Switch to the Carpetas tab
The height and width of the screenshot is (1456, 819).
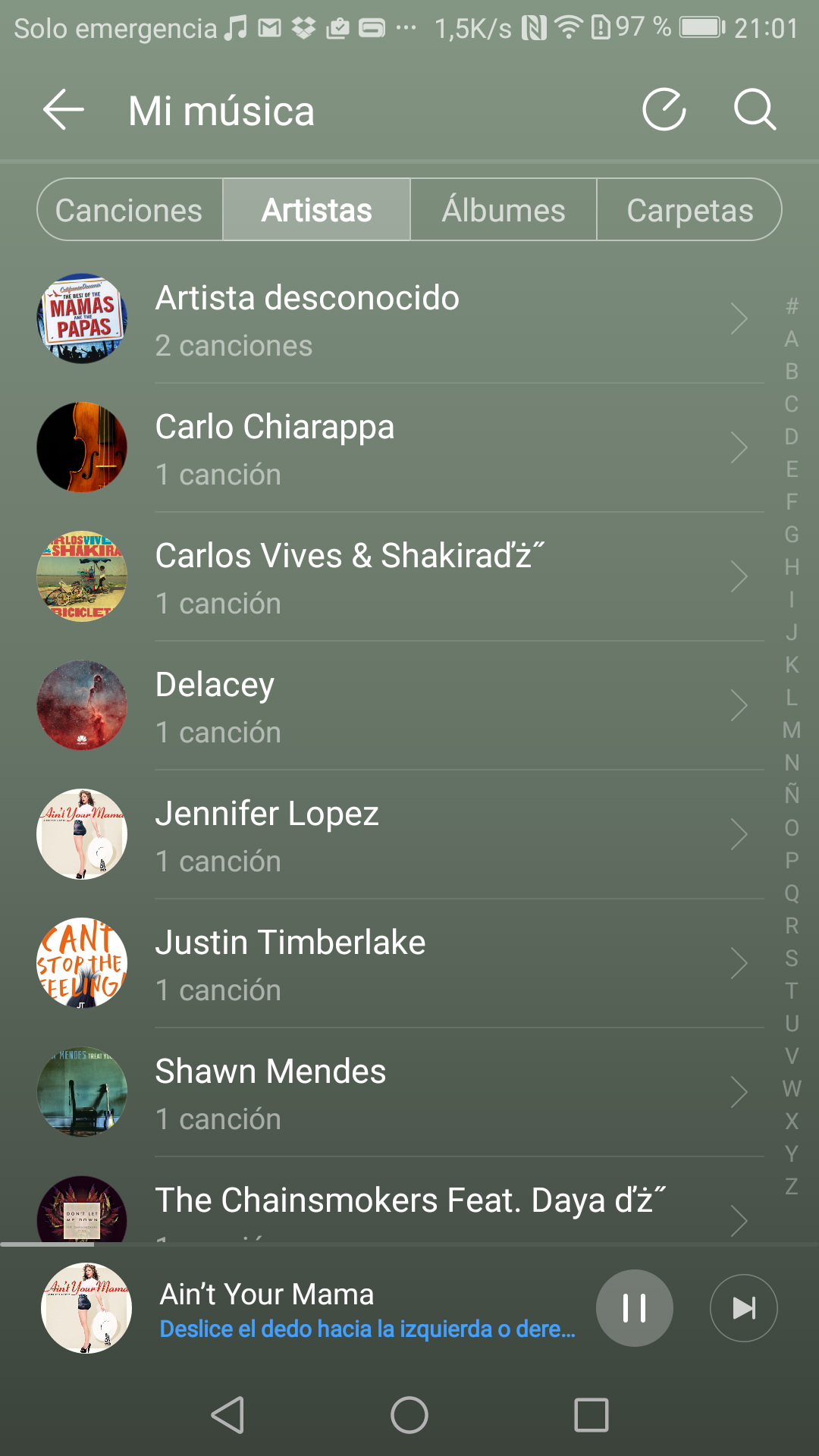689,210
